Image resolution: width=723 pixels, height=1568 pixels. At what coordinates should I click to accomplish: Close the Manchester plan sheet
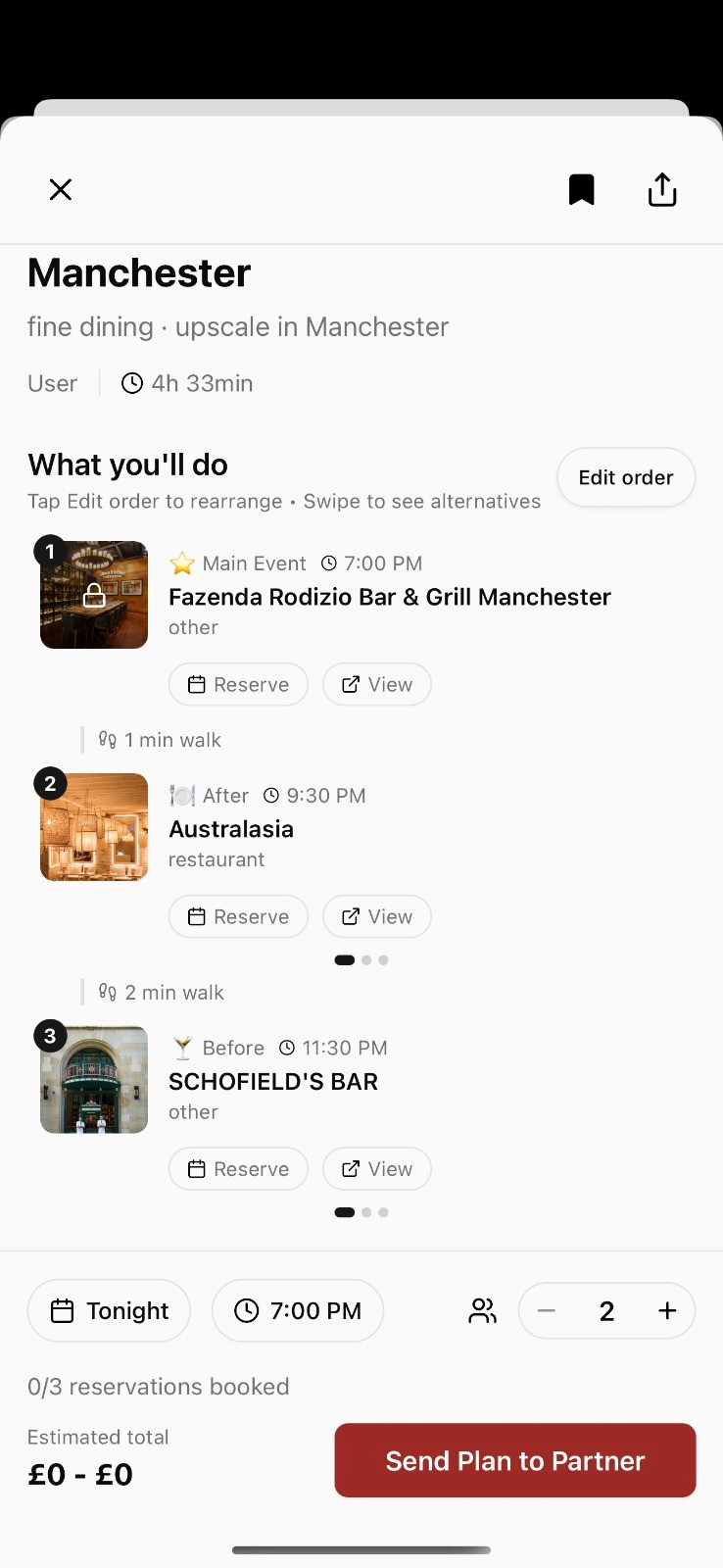pos(61,190)
